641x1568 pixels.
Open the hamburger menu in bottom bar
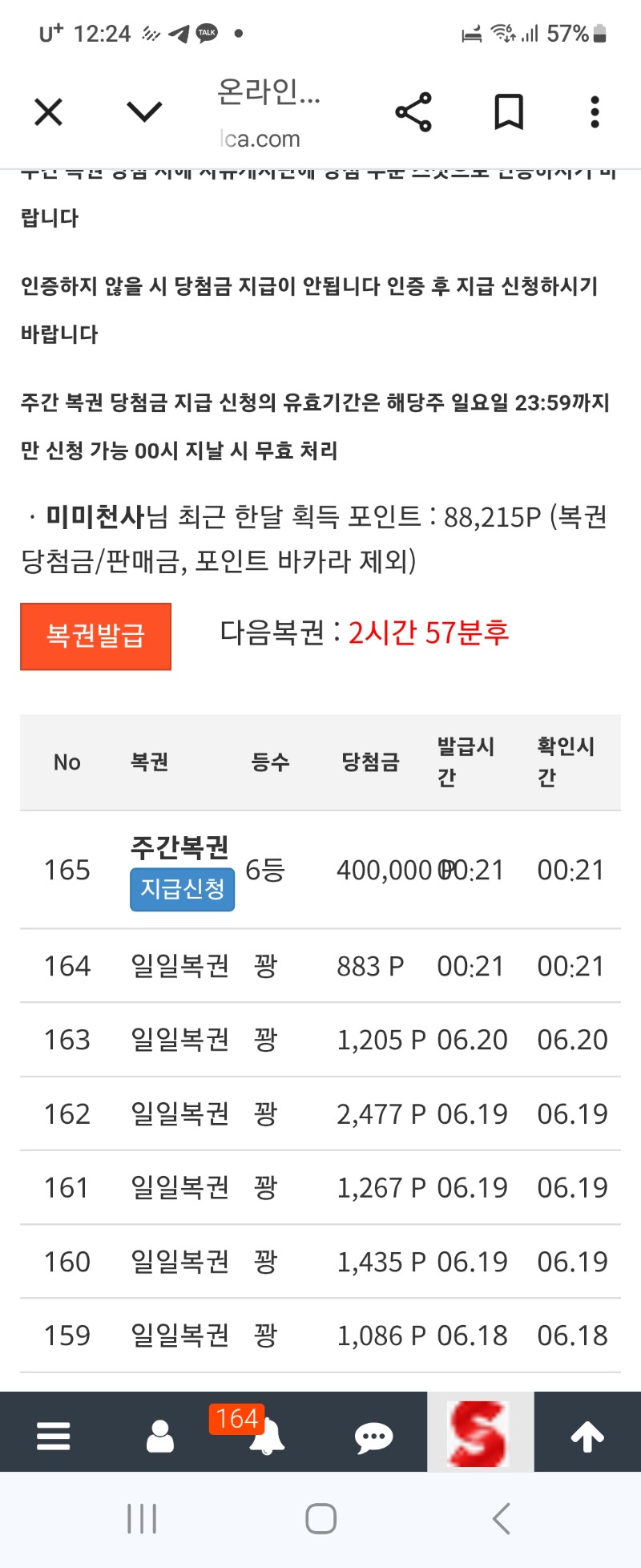tap(54, 1436)
